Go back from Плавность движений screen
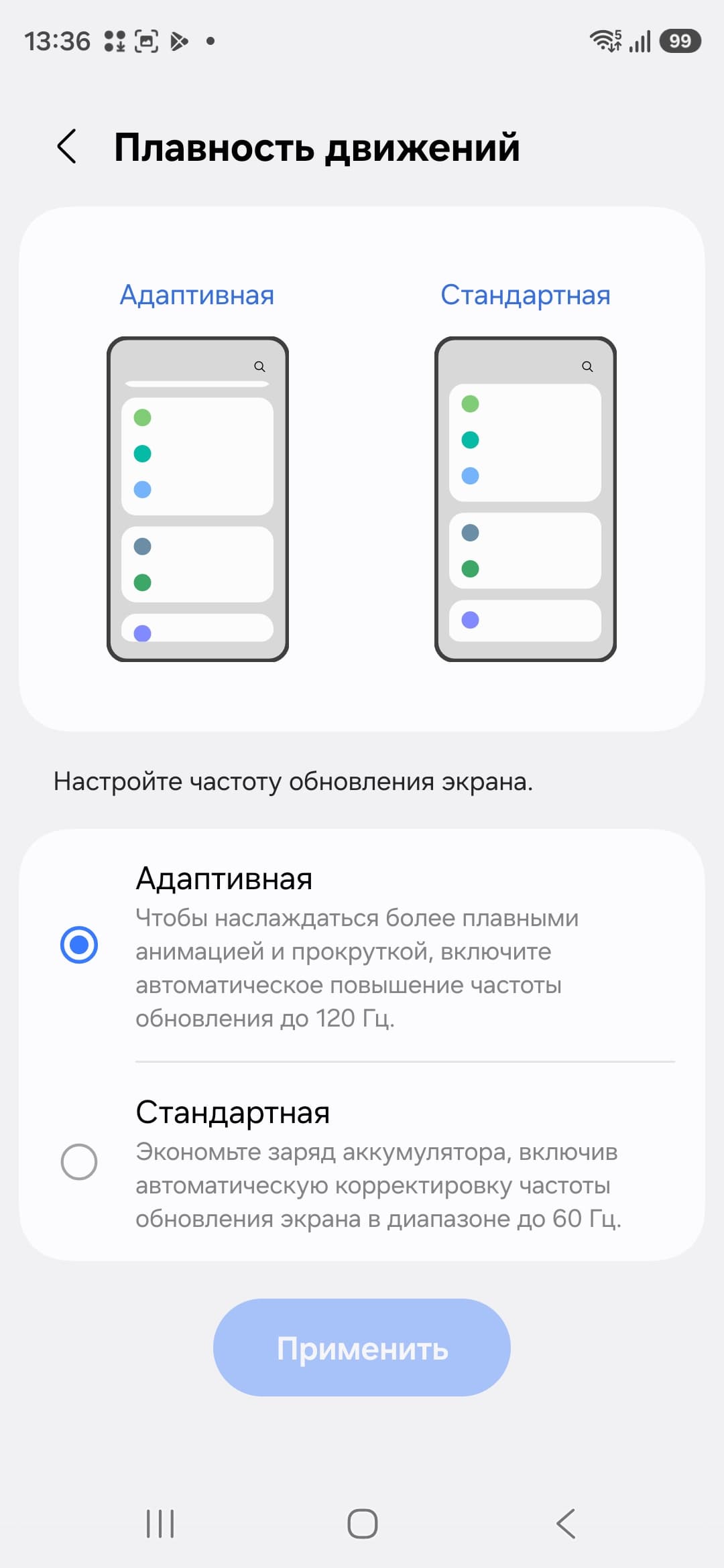This screenshot has width=724, height=1568. pyautogui.click(x=67, y=147)
